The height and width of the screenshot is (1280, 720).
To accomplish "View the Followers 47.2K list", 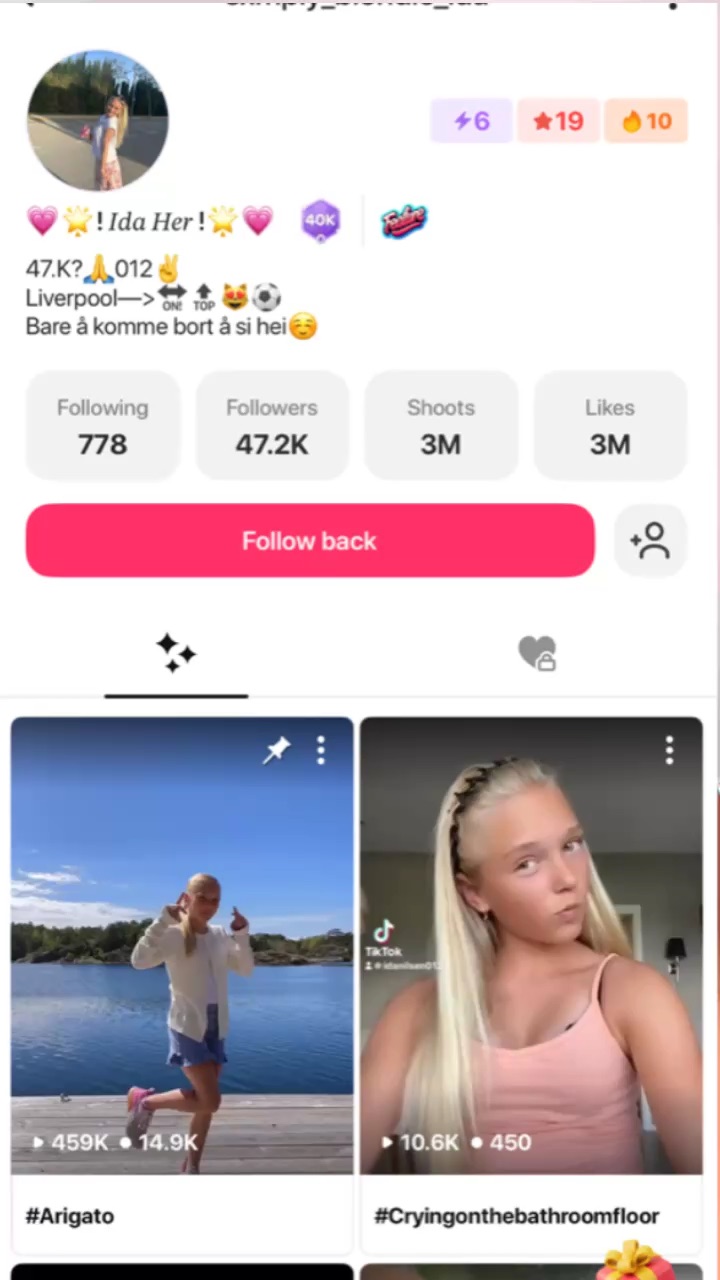I will point(271,426).
